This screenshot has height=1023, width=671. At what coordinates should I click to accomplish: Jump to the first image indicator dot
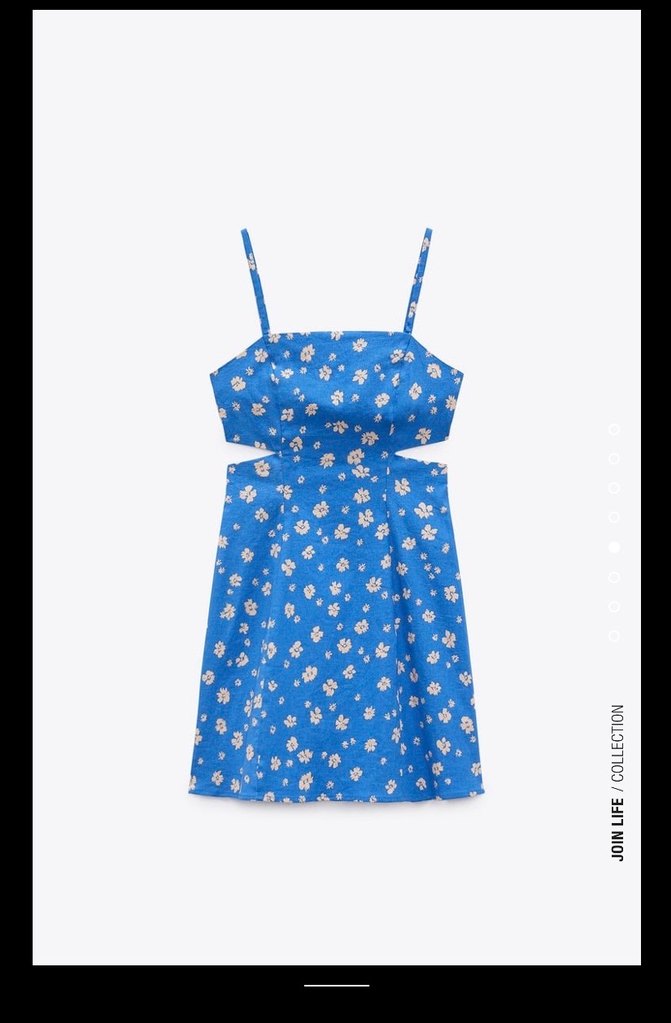coord(614,430)
